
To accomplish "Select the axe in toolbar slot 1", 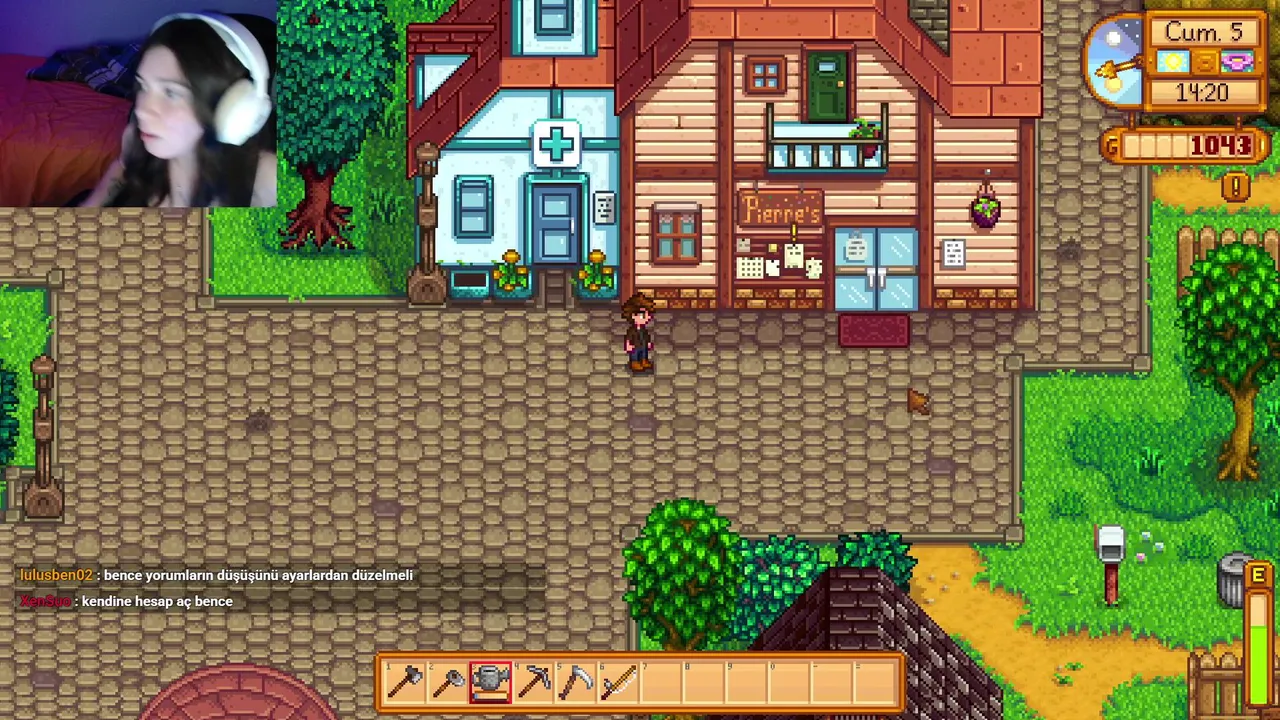I will pyautogui.click(x=405, y=682).
